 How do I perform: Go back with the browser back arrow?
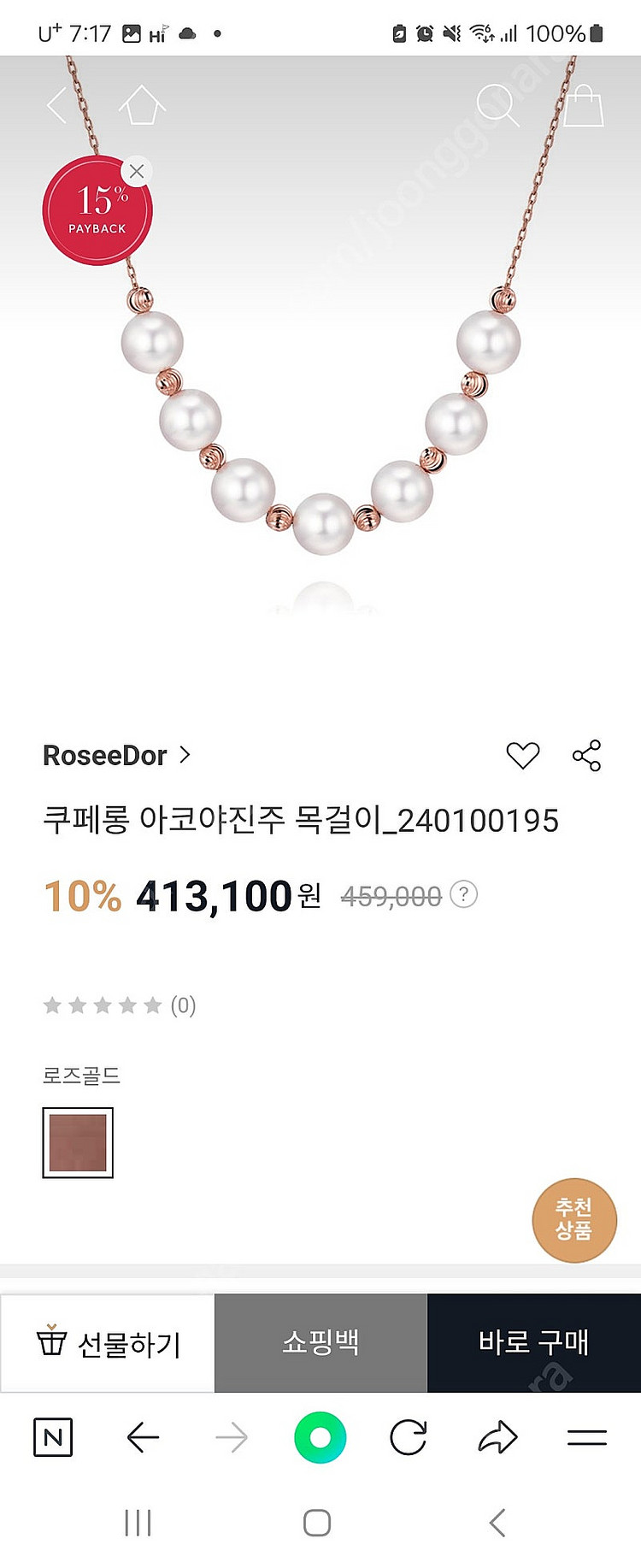pos(143,1437)
